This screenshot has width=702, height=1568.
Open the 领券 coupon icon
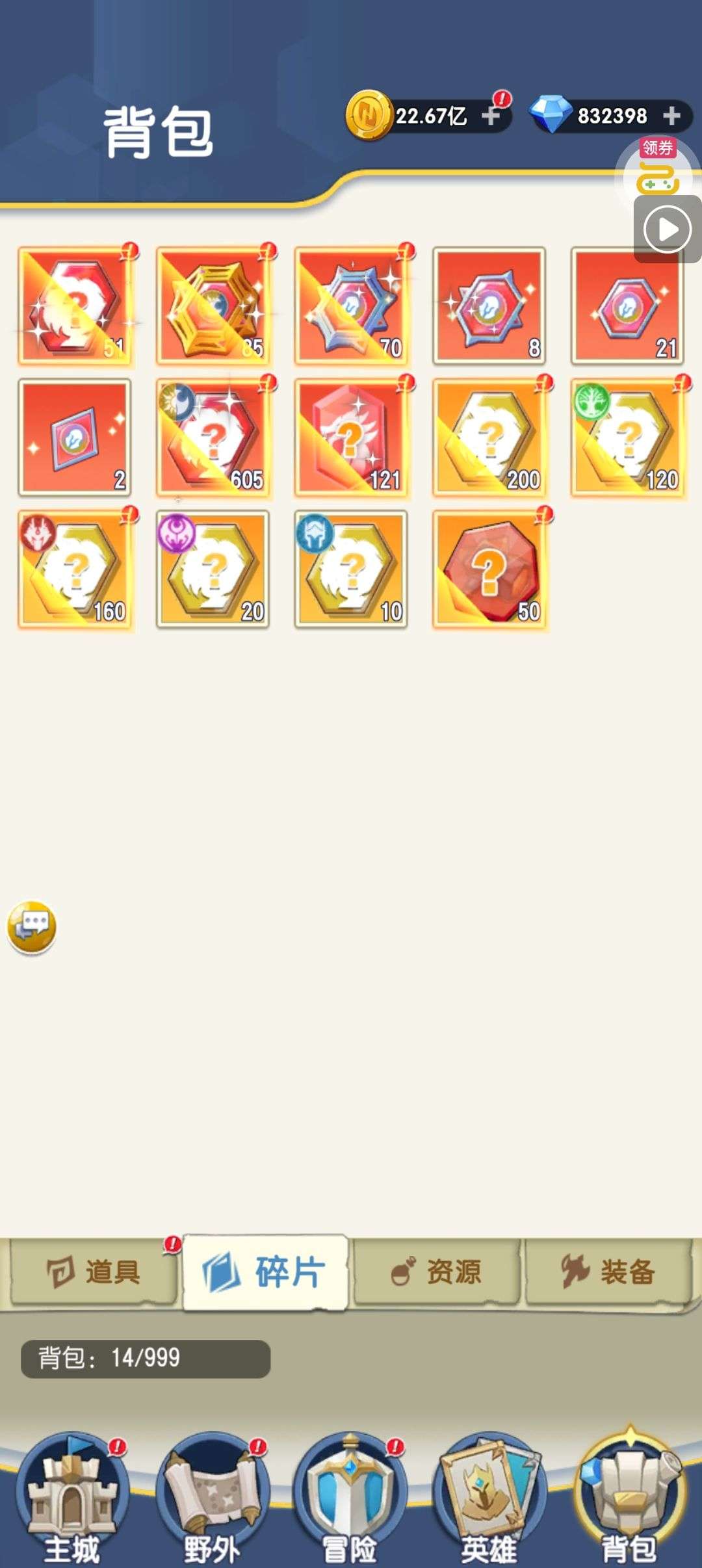[x=658, y=166]
